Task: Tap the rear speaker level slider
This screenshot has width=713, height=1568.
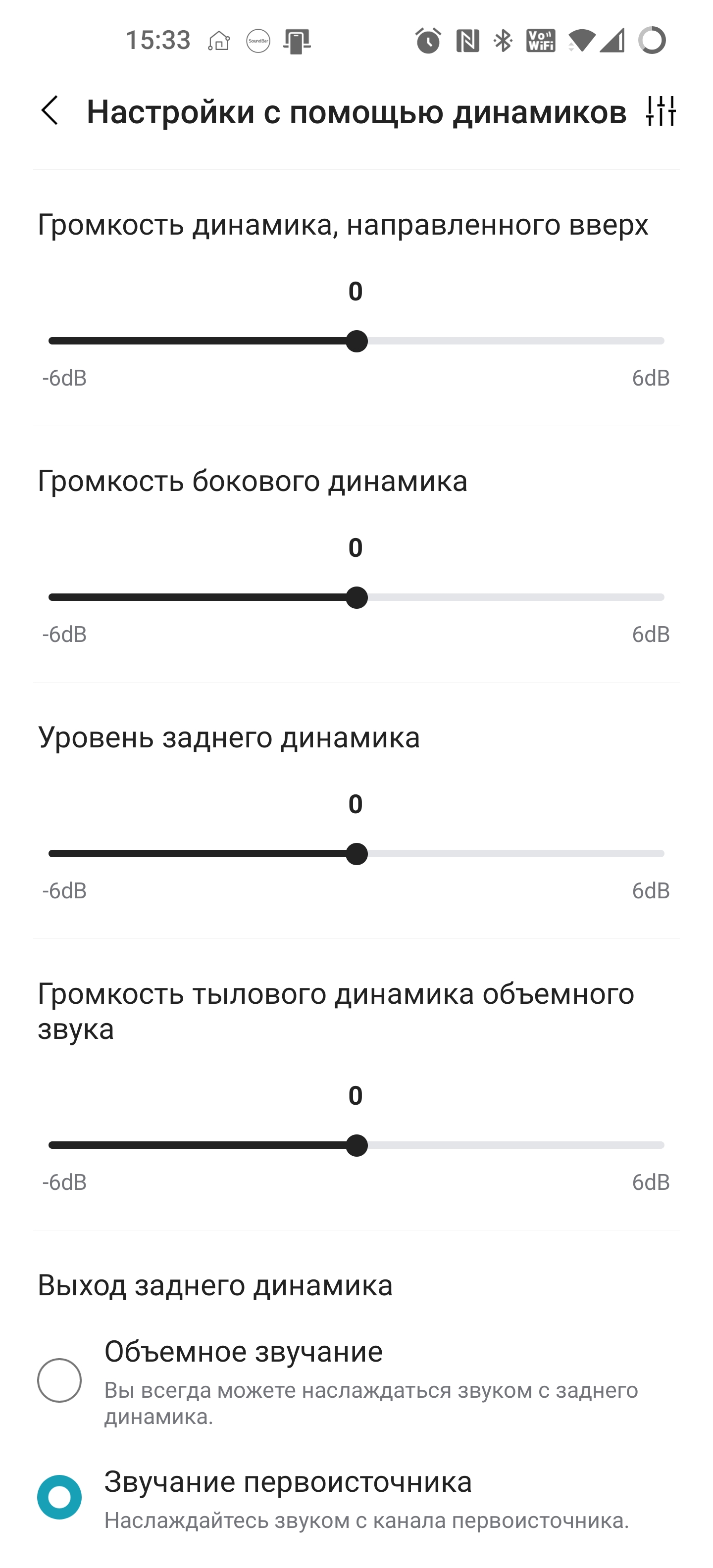Action: tap(356, 853)
